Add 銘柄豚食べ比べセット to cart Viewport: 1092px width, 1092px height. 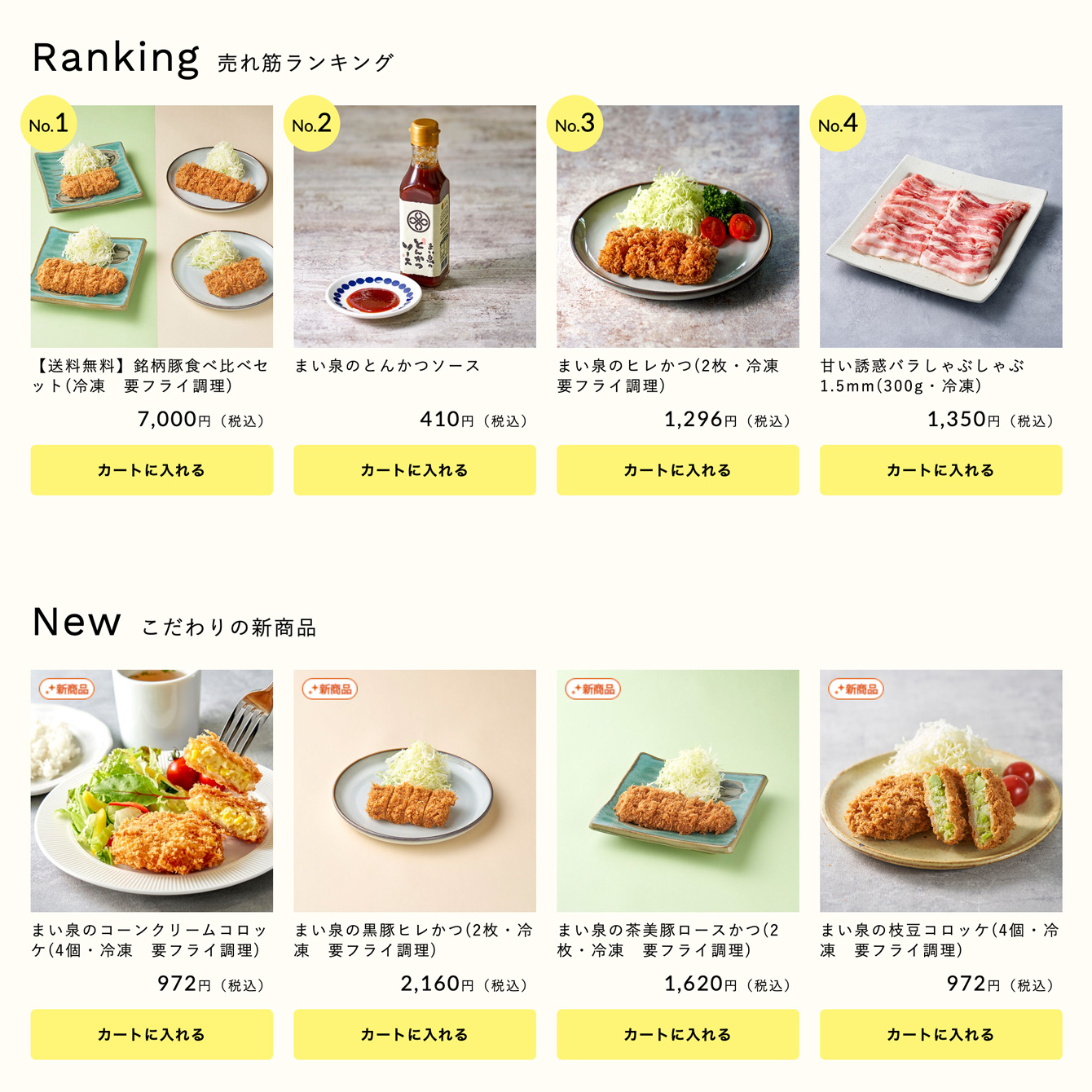pyautogui.click(x=152, y=470)
